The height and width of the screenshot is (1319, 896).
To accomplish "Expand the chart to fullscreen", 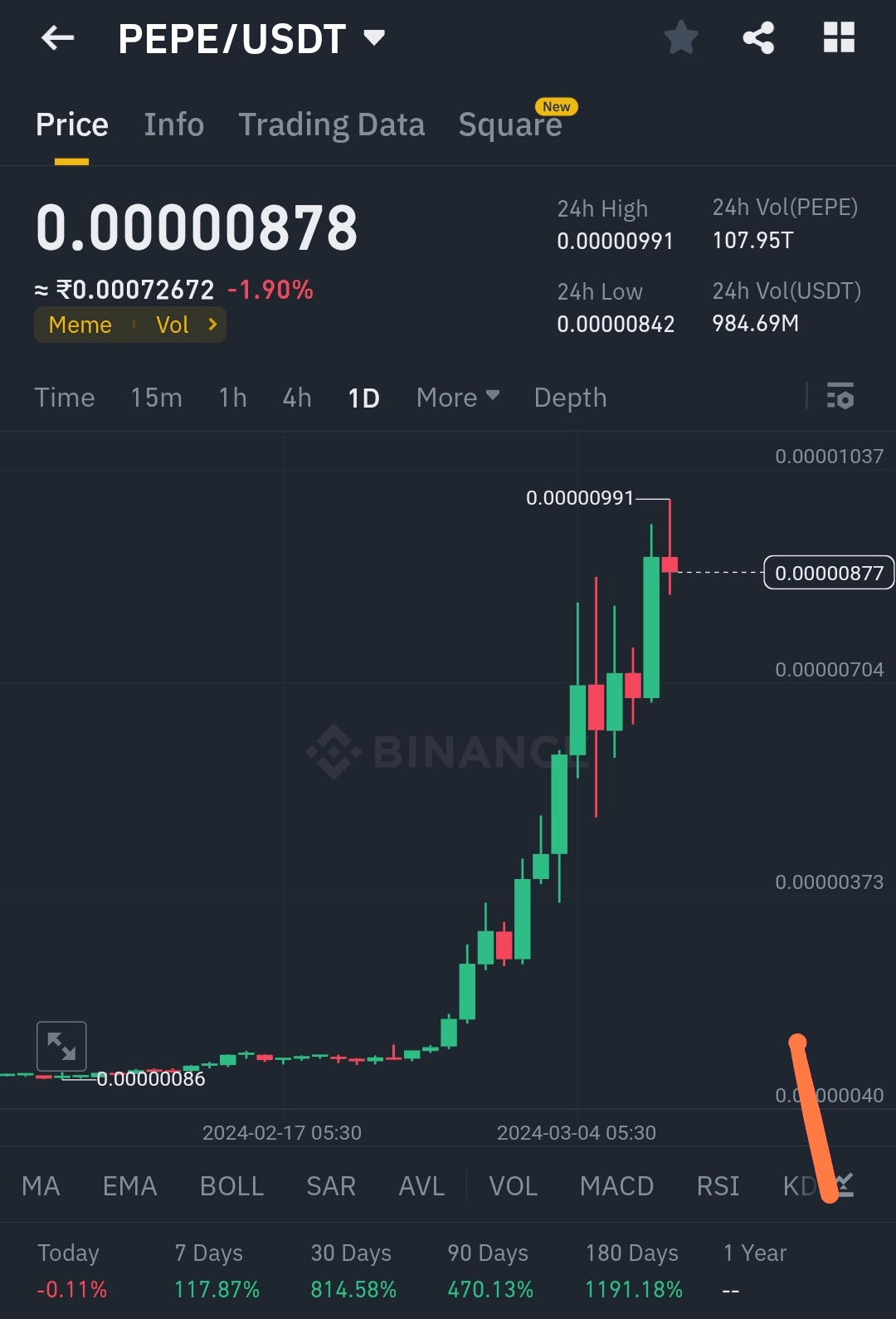I will point(61,1046).
